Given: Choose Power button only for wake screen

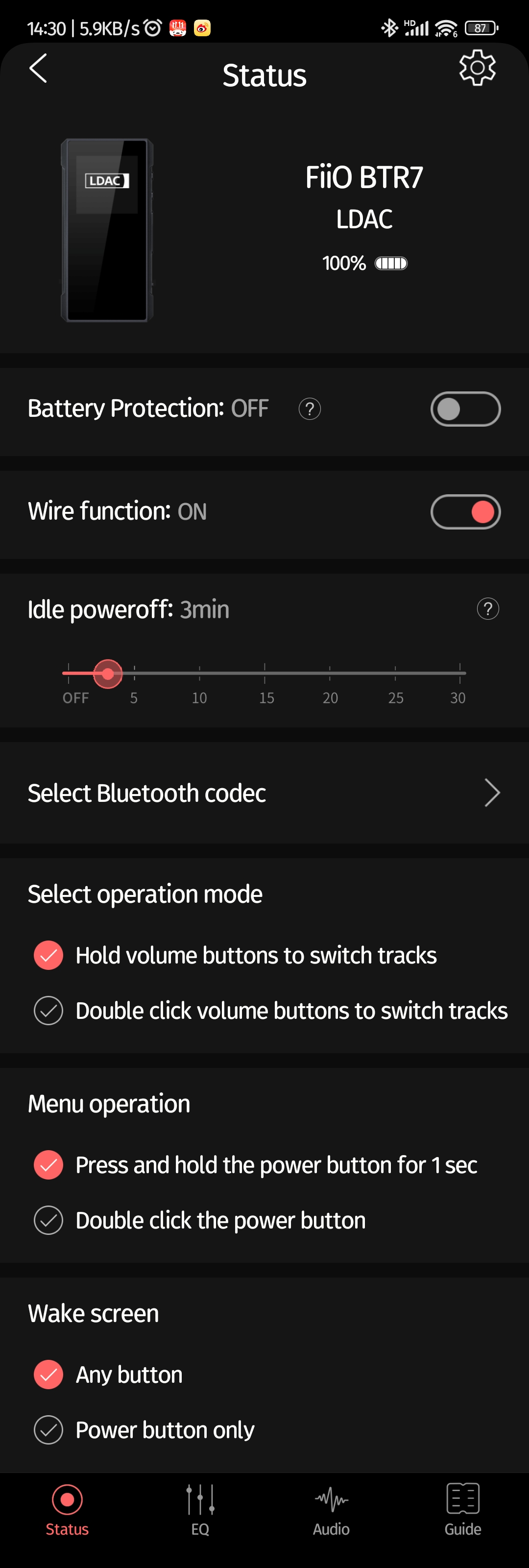Looking at the screenshot, I should click(48, 1430).
